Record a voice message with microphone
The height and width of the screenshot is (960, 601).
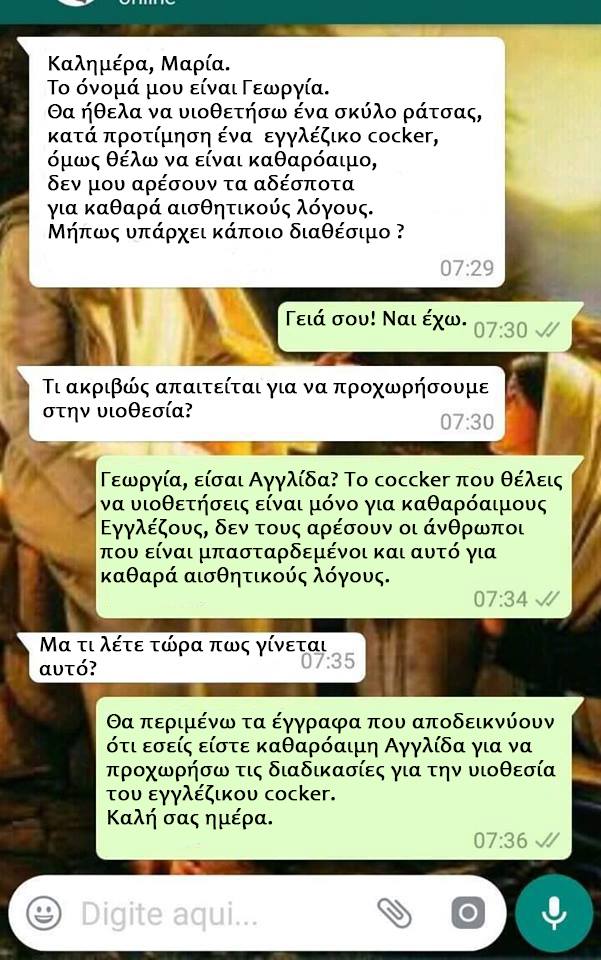coord(554,912)
